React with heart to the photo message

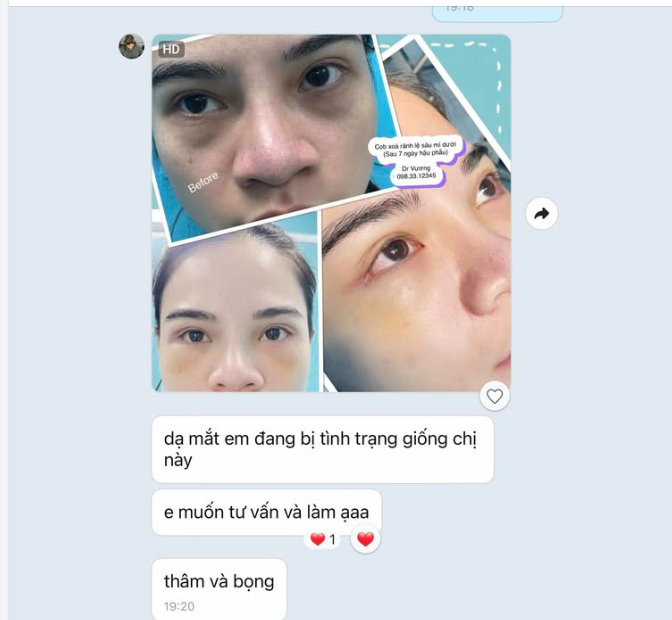[494, 396]
